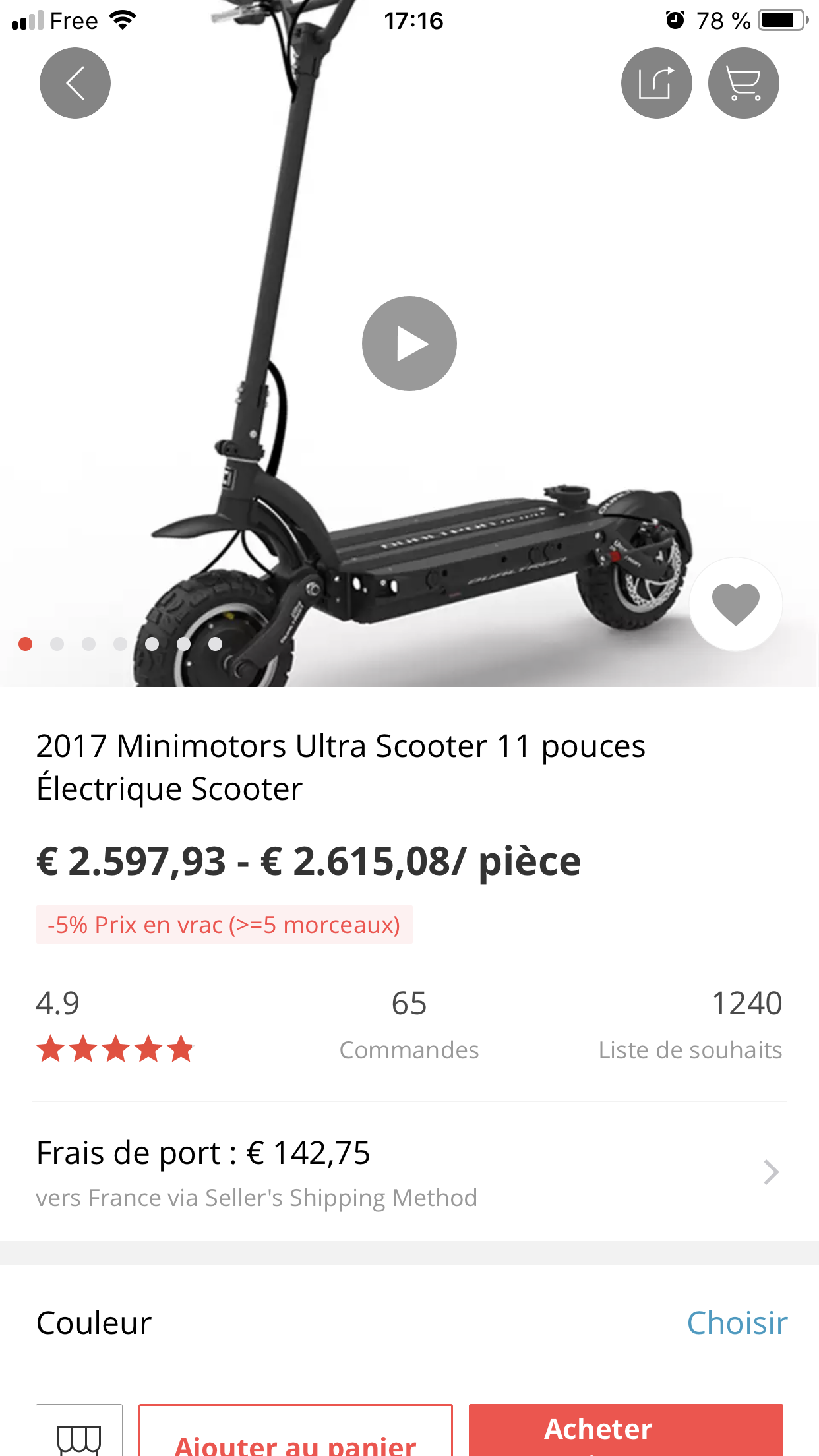819x1456 pixels.
Task: Share this scooter product
Action: click(656, 83)
